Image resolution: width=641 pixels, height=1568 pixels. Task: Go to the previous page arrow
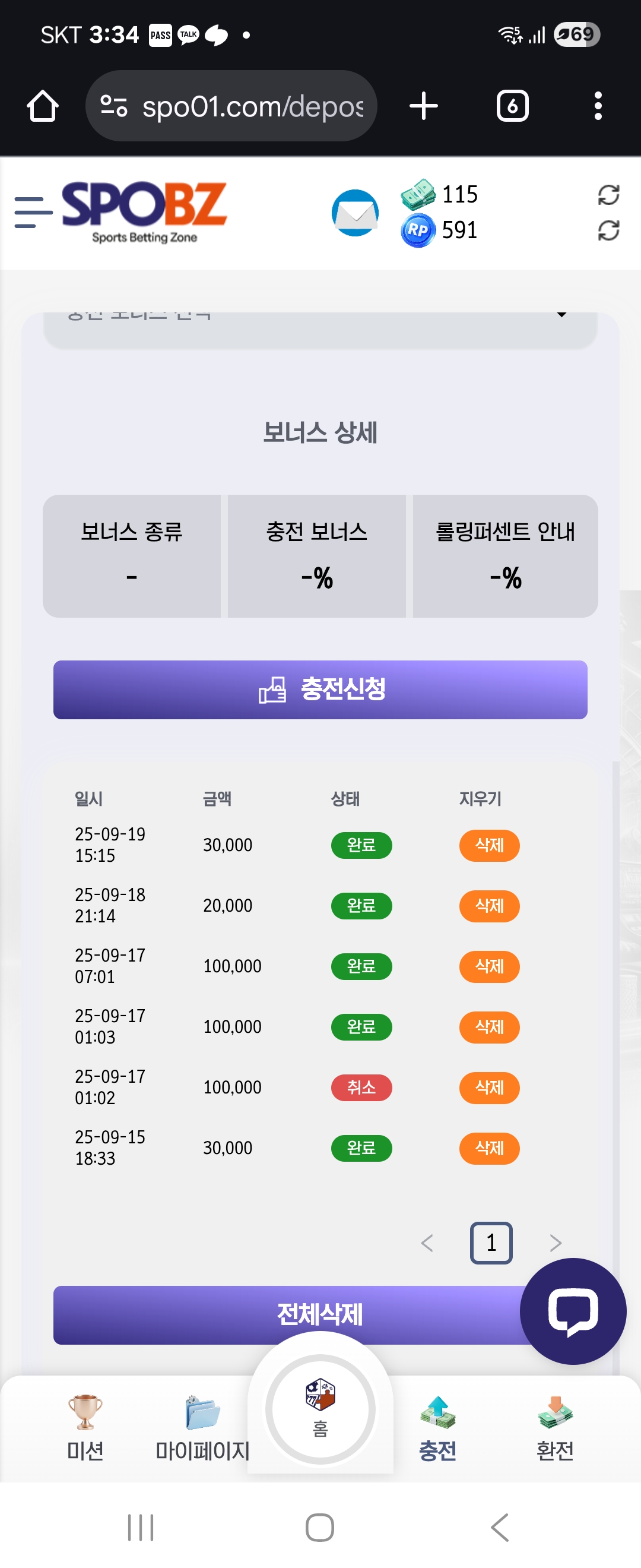point(427,1243)
